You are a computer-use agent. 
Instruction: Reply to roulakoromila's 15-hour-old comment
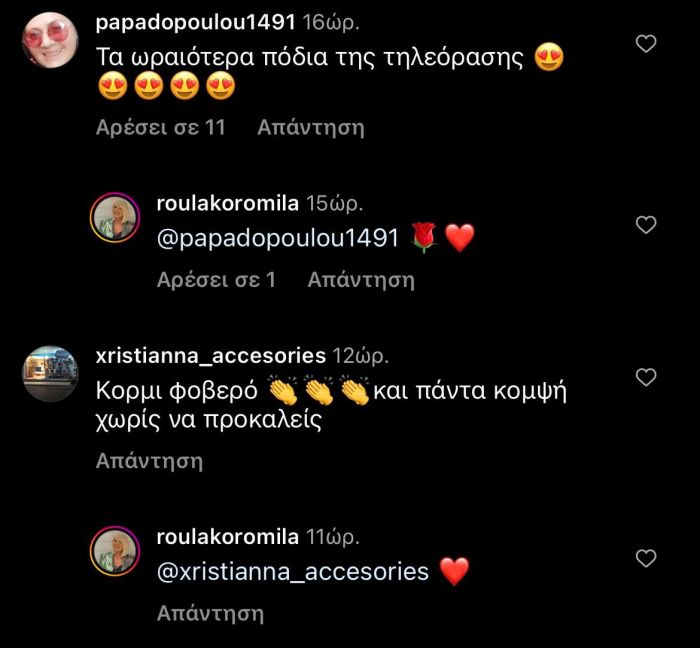[360, 280]
